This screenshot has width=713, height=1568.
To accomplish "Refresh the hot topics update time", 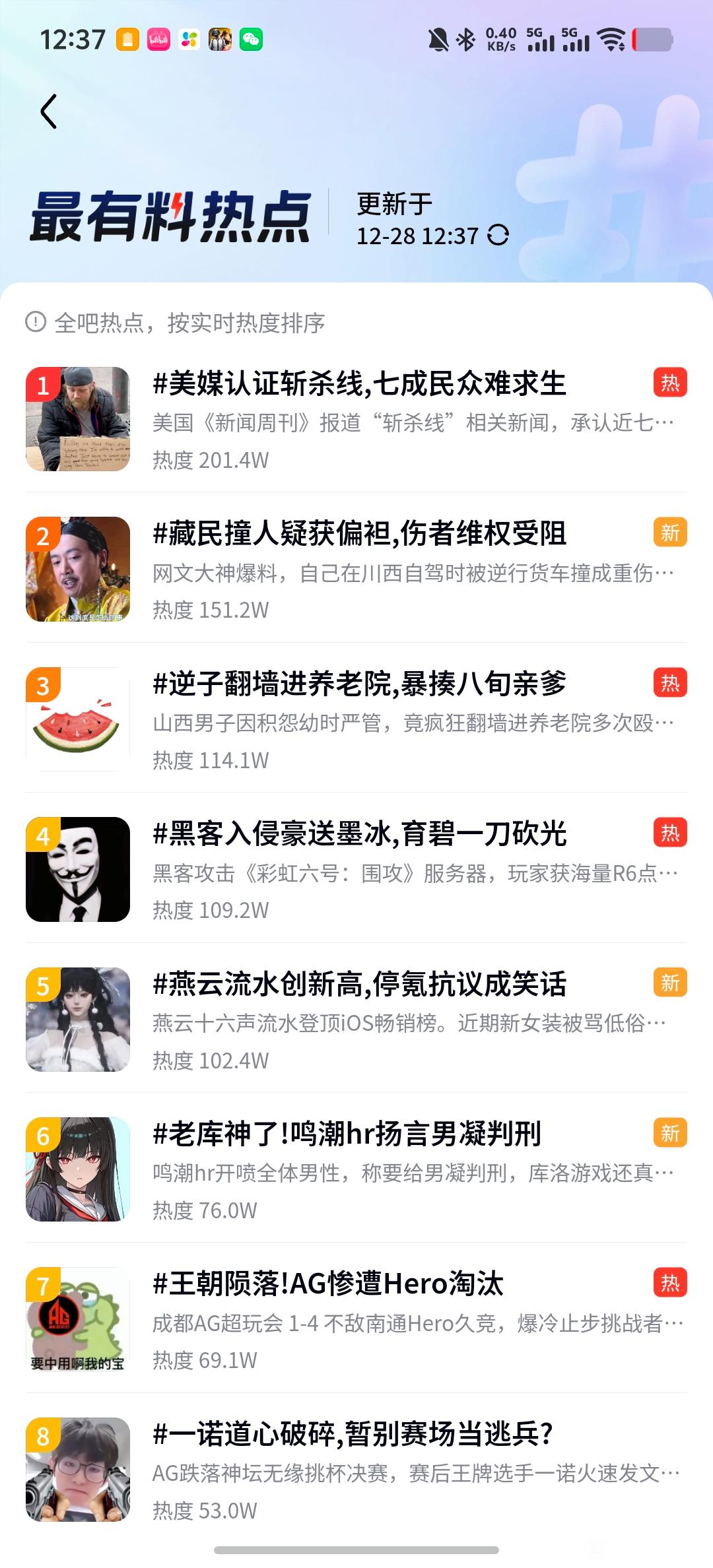I will [x=498, y=236].
